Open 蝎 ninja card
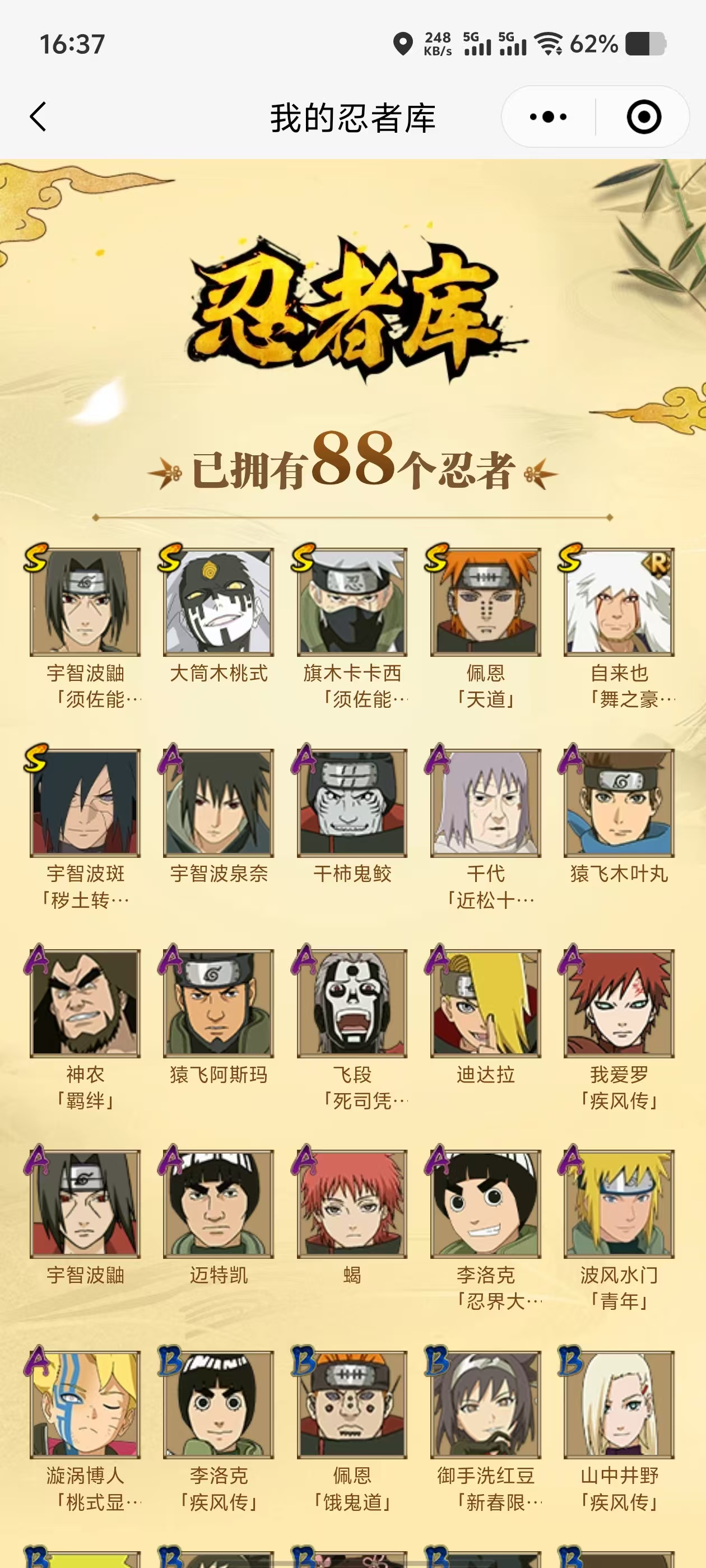Image resolution: width=706 pixels, height=1568 pixels. [351, 1203]
